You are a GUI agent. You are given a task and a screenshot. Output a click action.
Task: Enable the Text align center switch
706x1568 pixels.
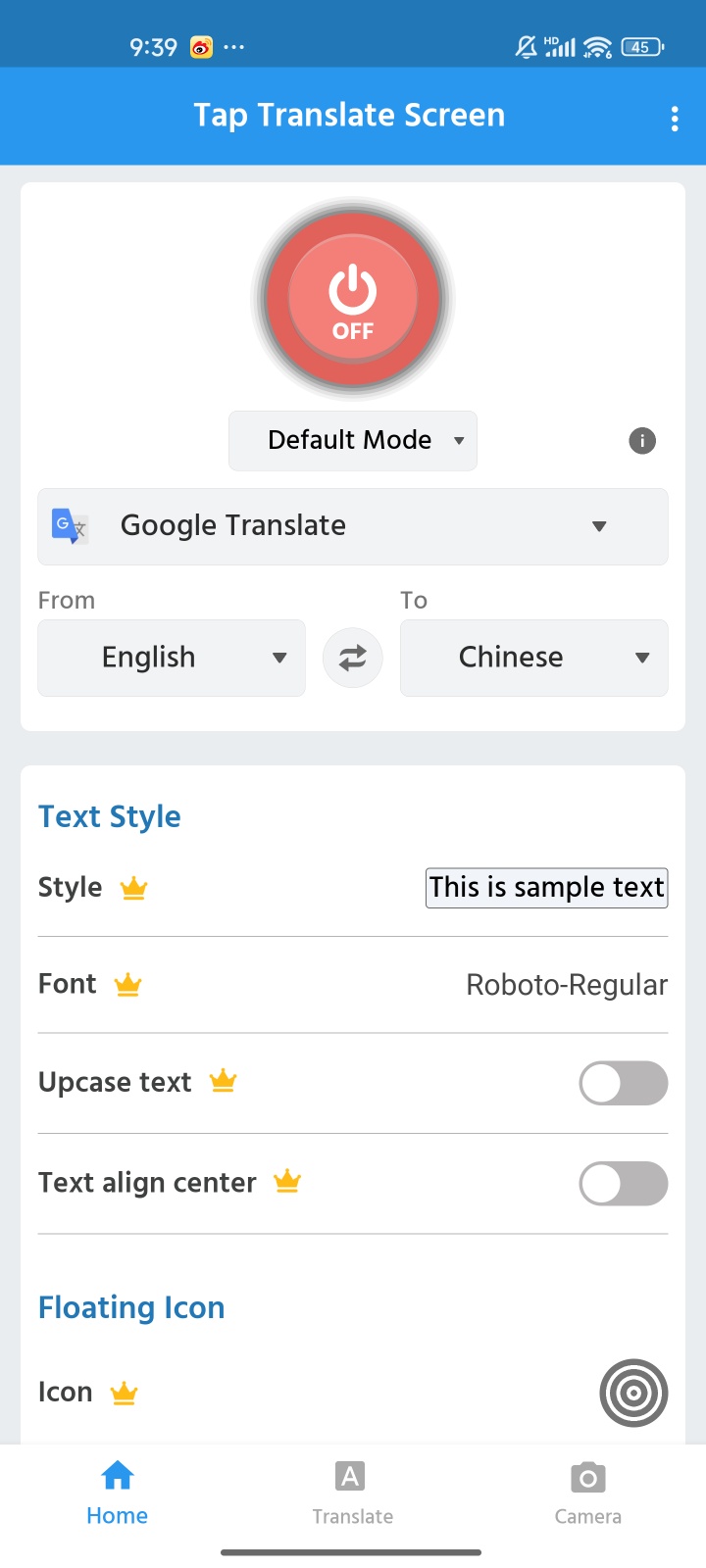pos(624,1184)
